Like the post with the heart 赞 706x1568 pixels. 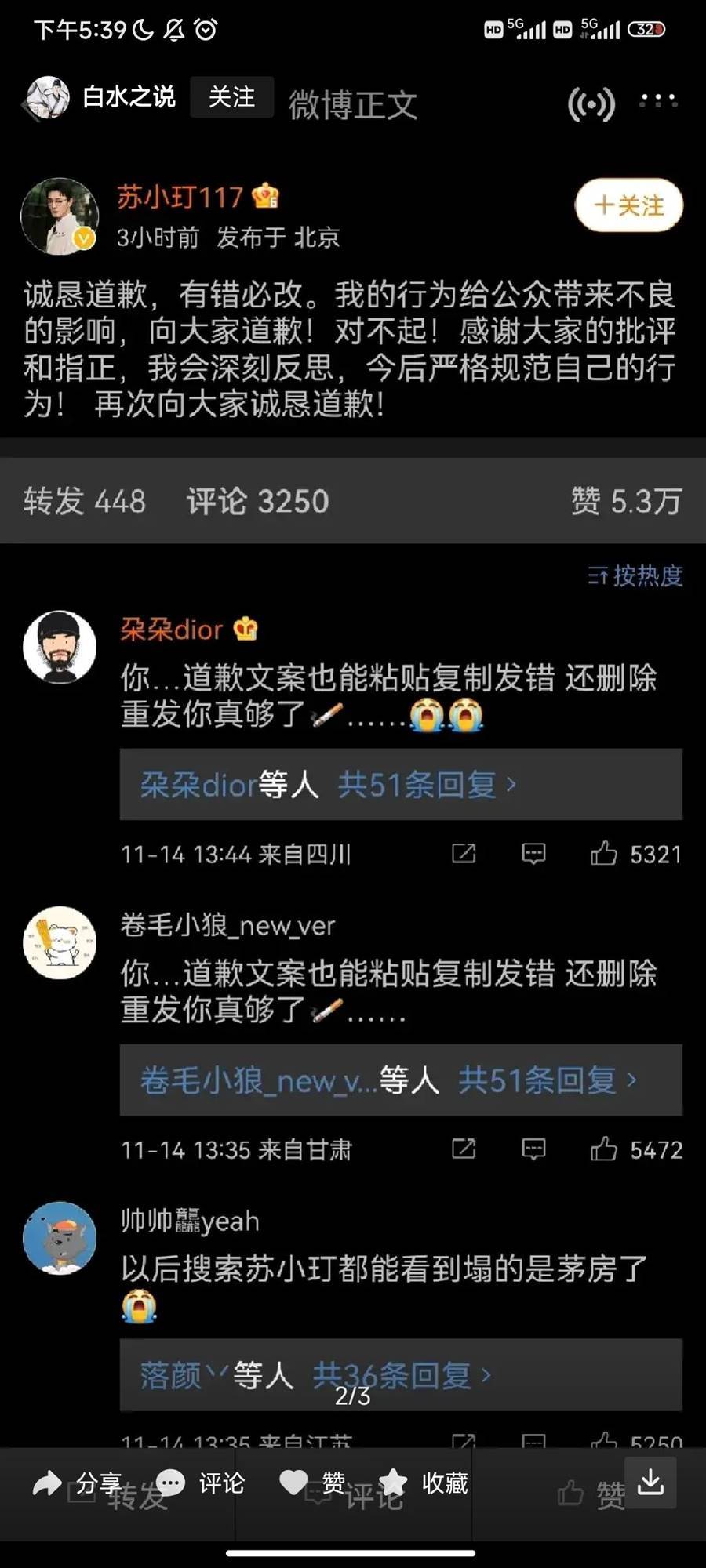pyautogui.click(x=313, y=1483)
